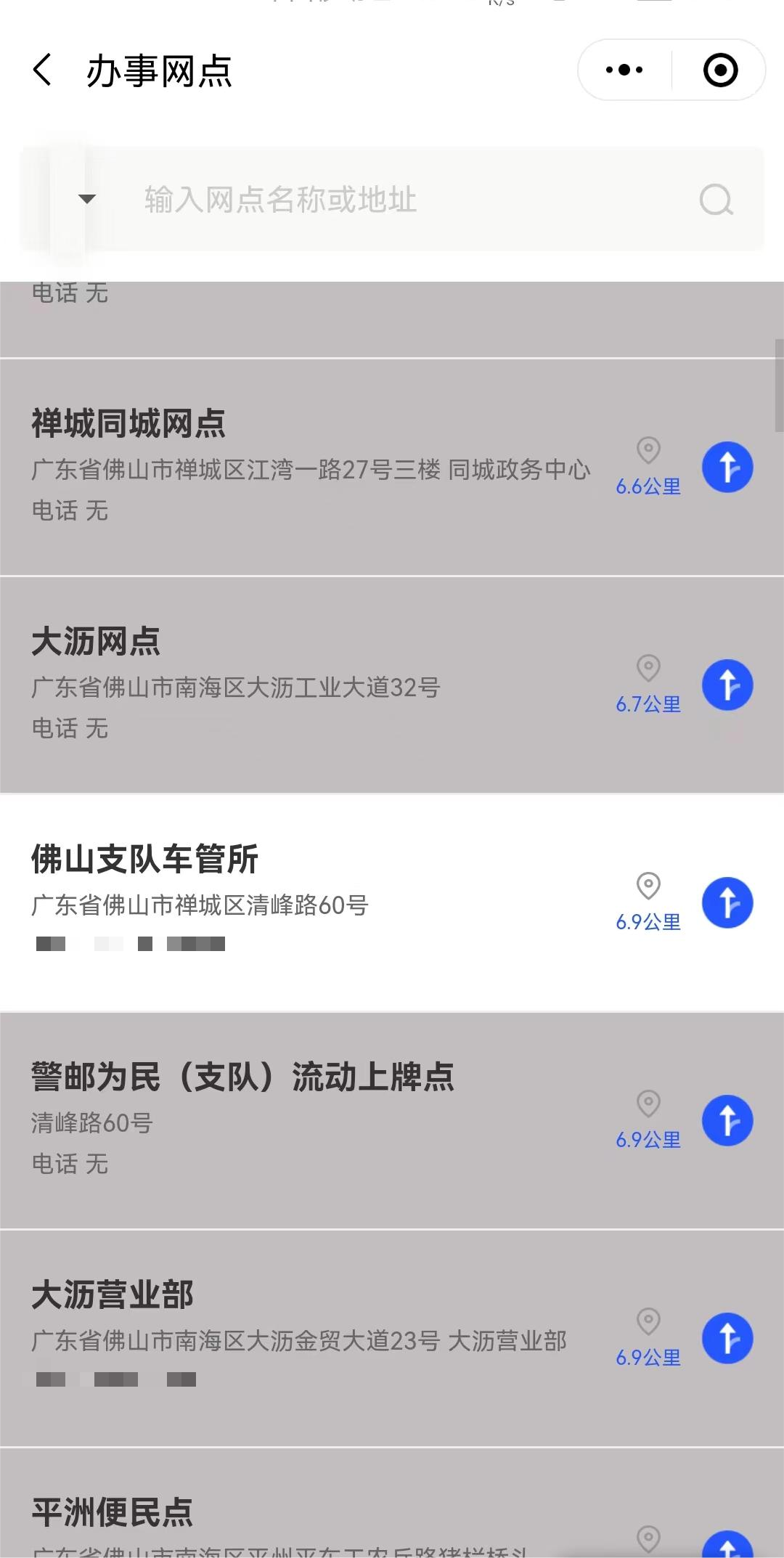Start directions to 大沥营业部
Viewport: 784px width, 1558px height.
[727, 1338]
